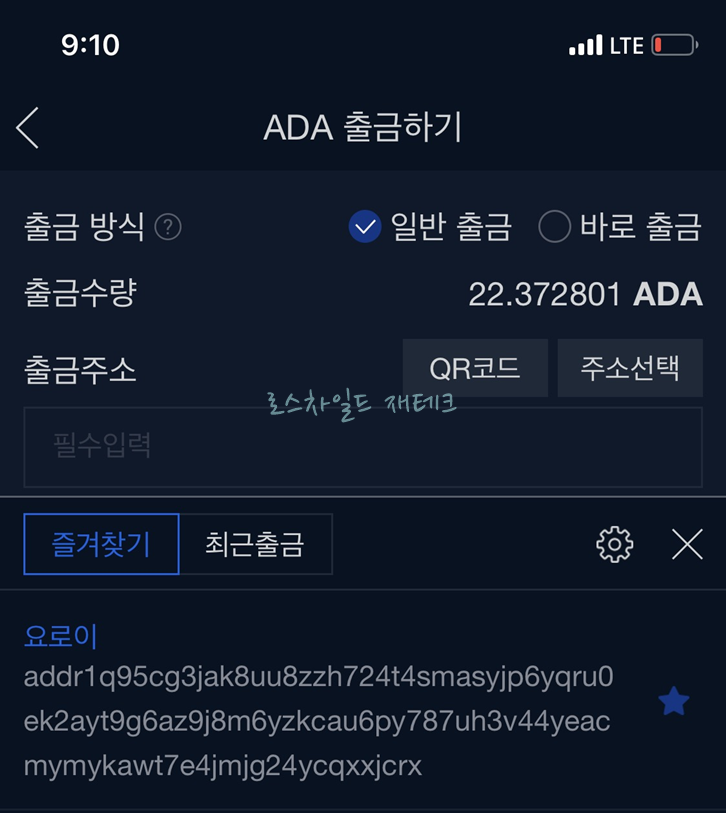This screenshot has width=726, height=813.
Task: Open the 출금 방식 help tooltip
Action: coord(168,228)
